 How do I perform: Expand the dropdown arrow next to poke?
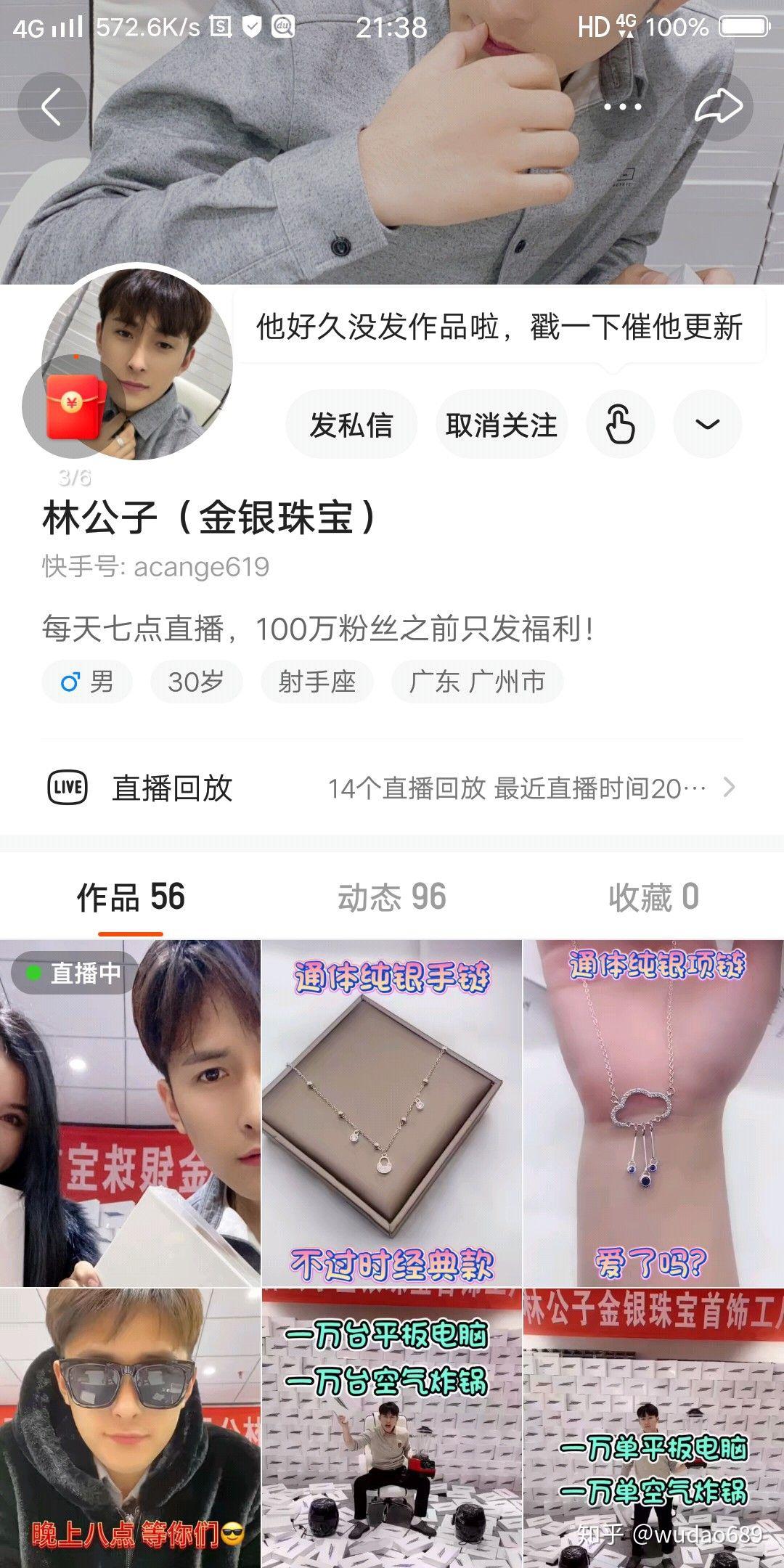[708, 425]
